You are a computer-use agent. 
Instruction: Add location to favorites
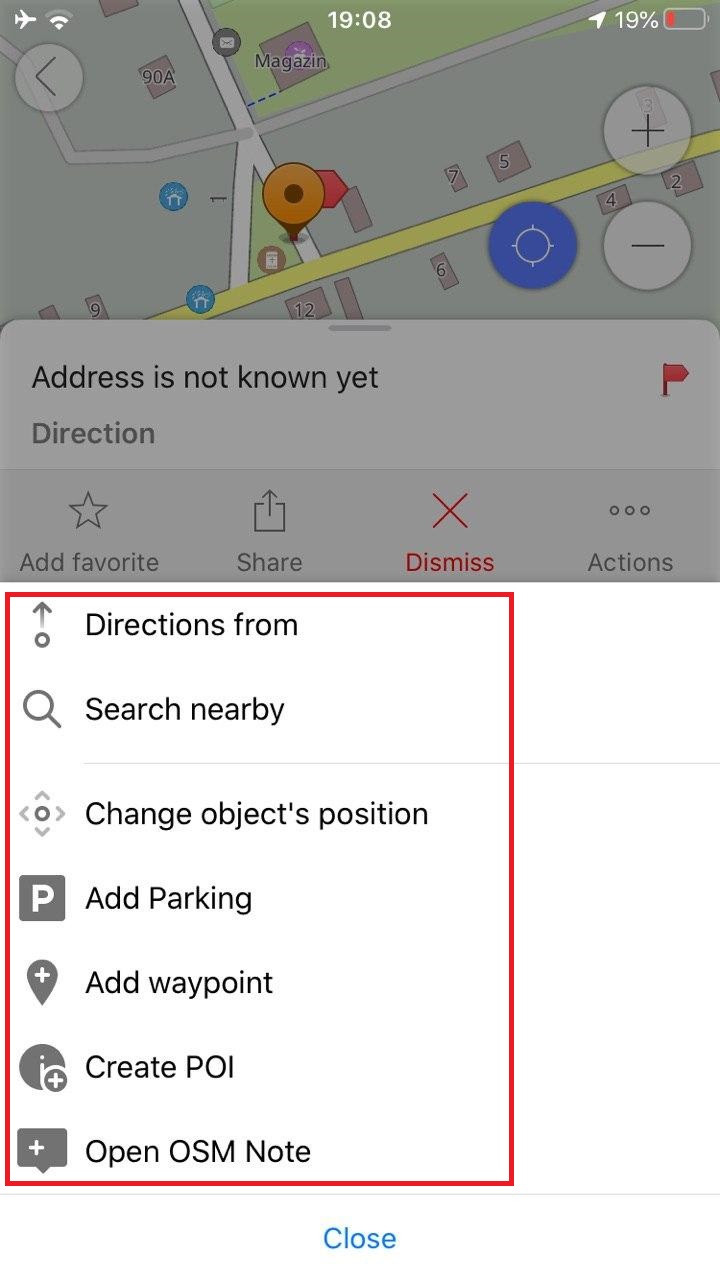[x=89, y=532]
